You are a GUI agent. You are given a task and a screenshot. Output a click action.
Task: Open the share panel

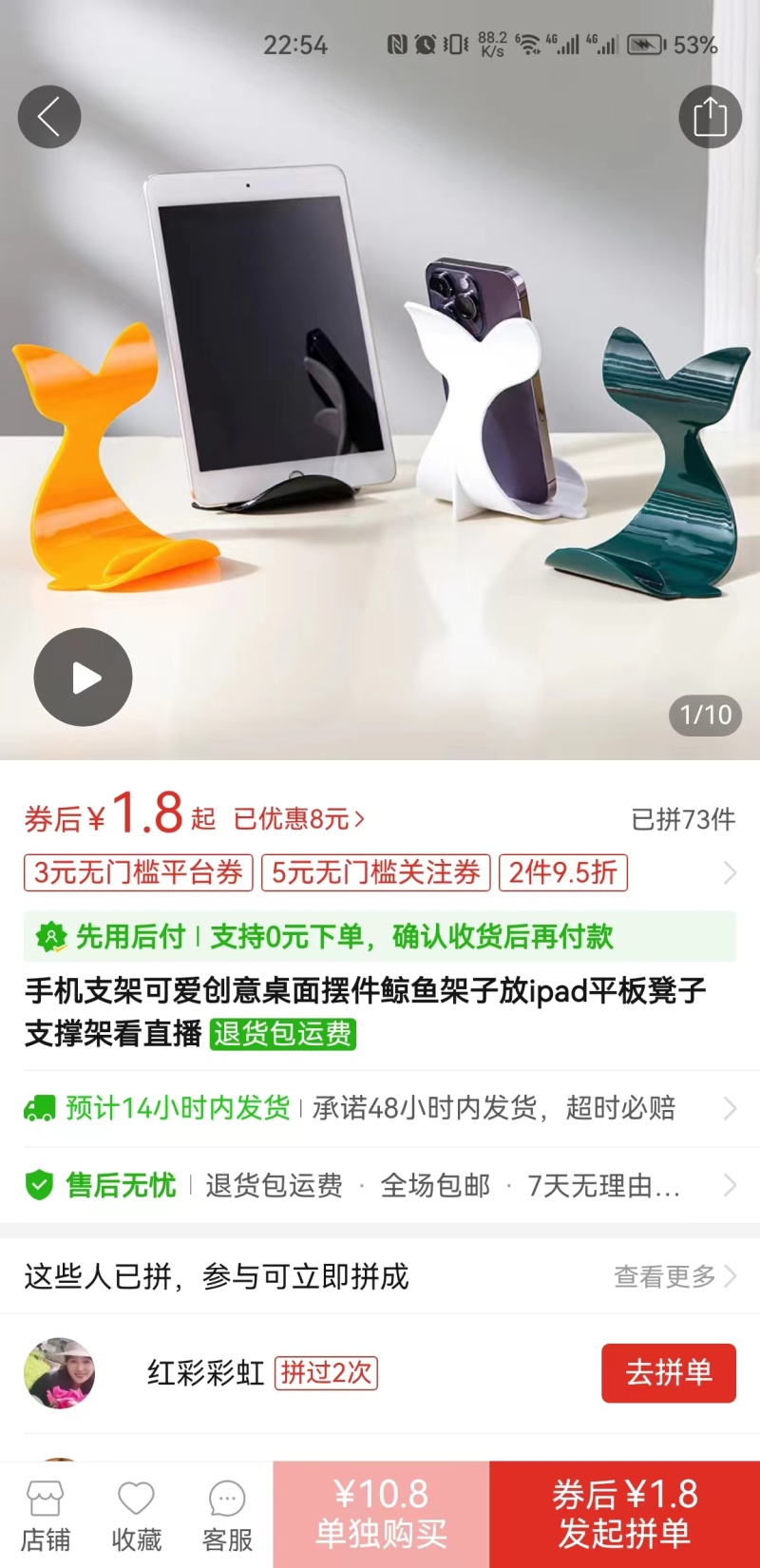710,116
